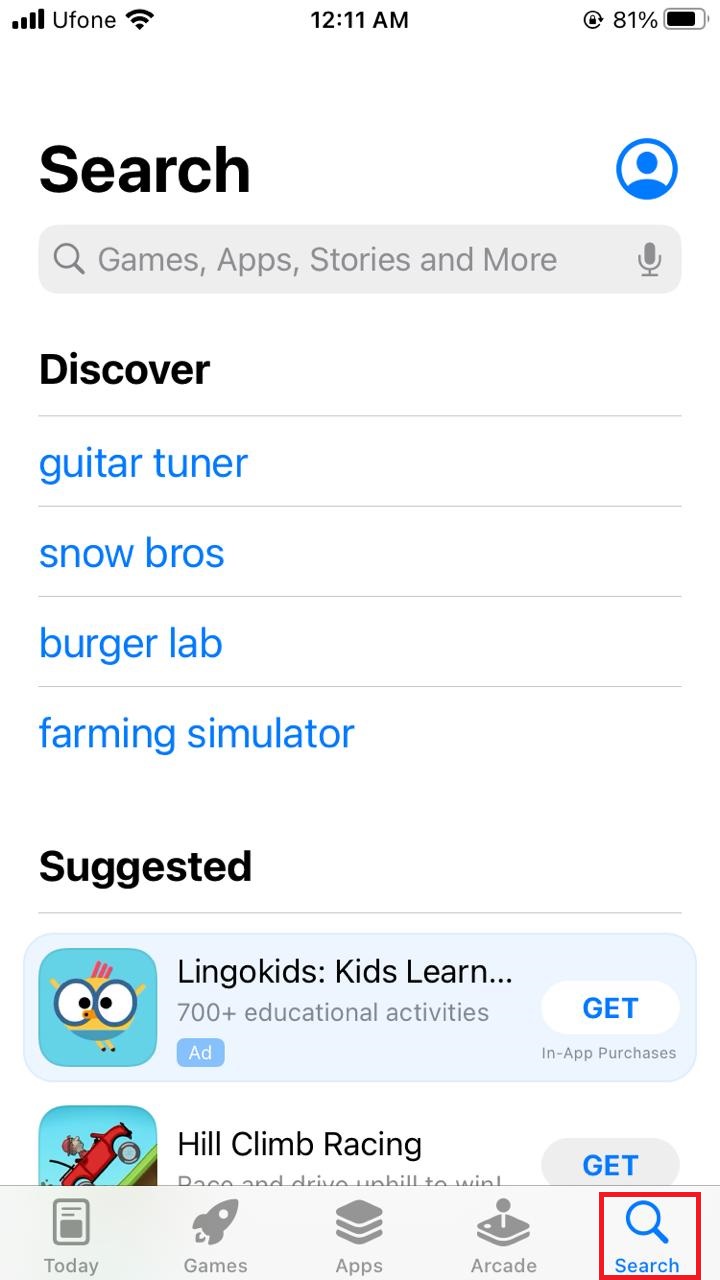Select the farming simulator suggestion
The height and width of the screenshot is (1280, 720).
[196, 733]
